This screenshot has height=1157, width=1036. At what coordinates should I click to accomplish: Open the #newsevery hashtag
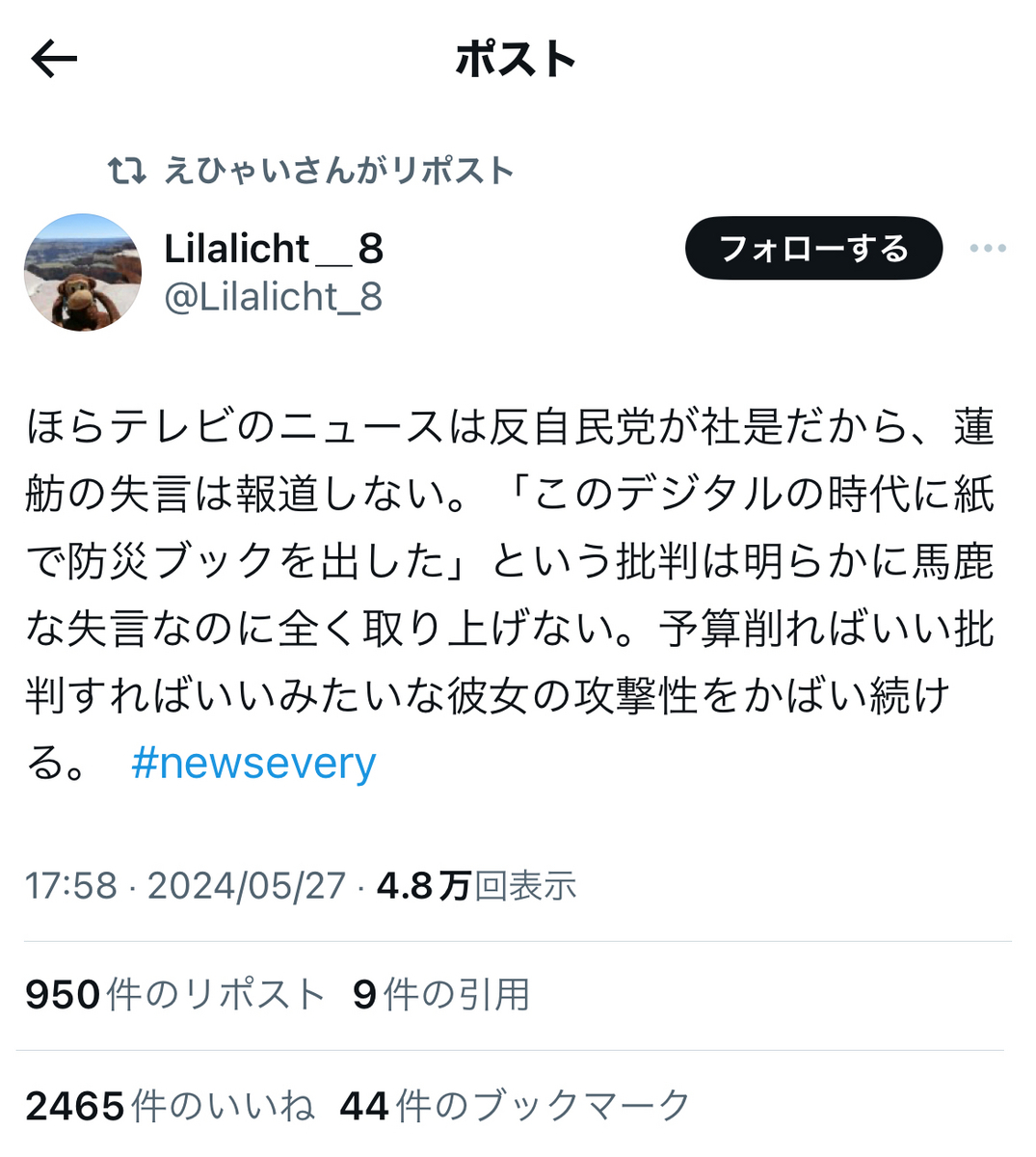253,764
